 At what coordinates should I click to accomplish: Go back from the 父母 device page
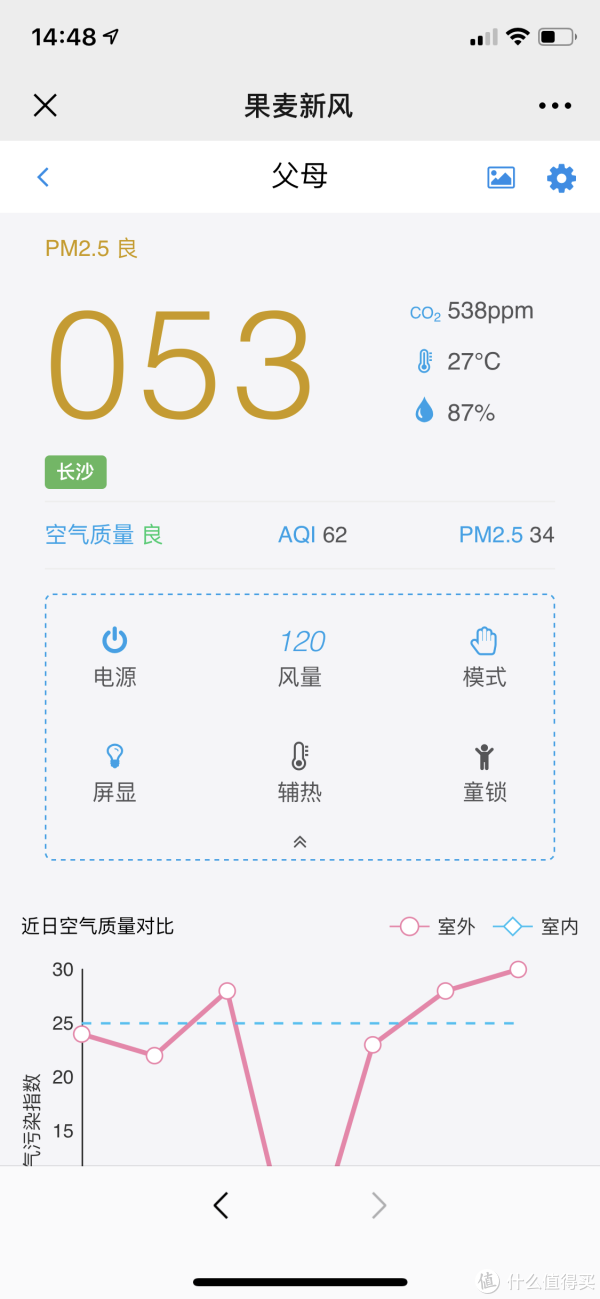(x=43, y=177)
